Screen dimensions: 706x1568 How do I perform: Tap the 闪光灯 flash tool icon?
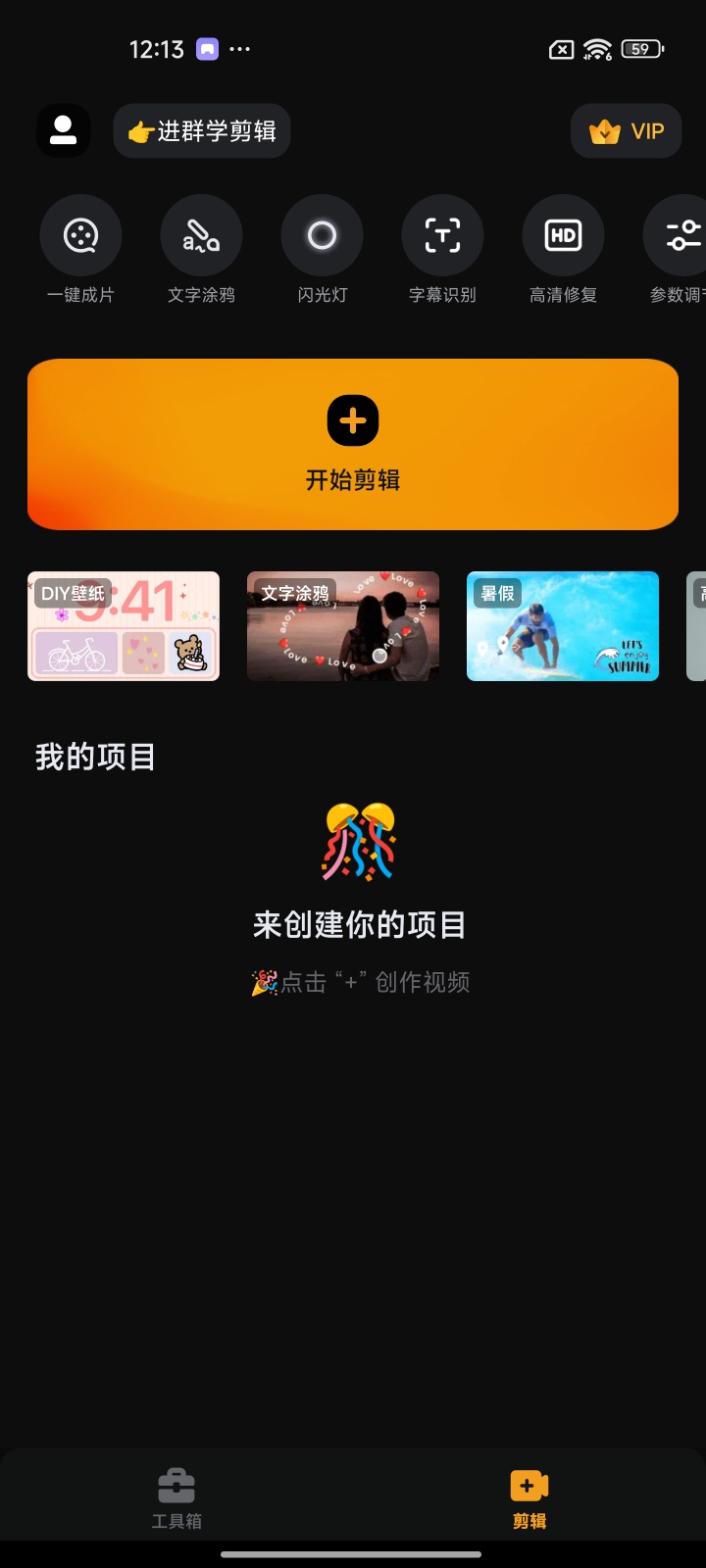[x=322, y=235]
